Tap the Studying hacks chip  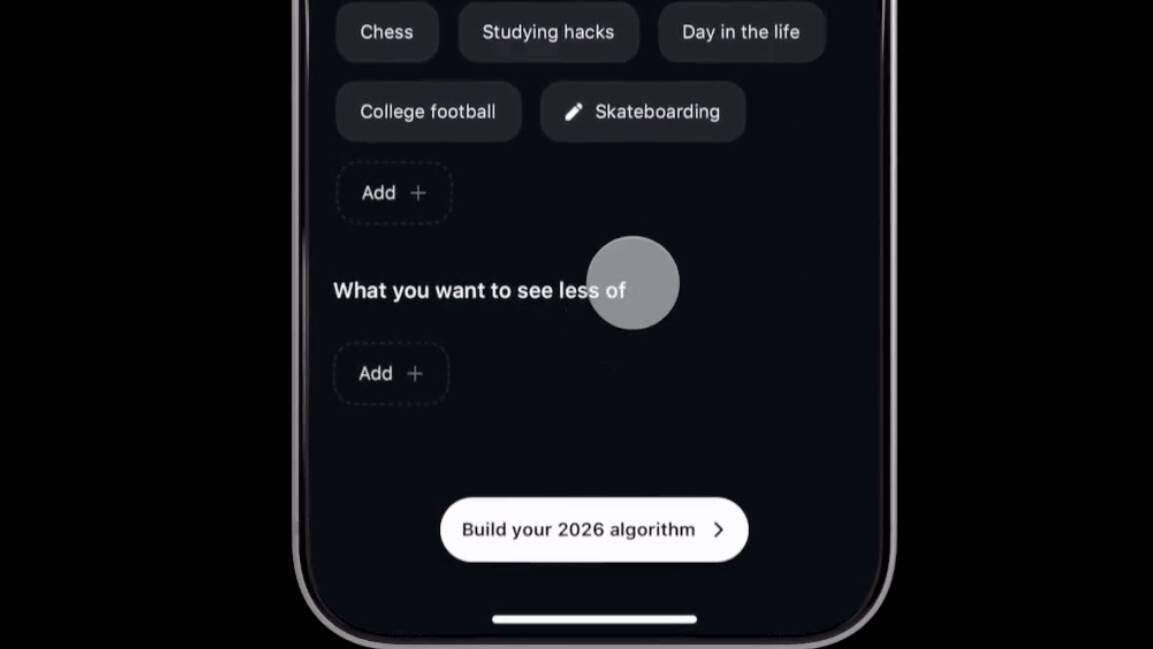[548, 32]
